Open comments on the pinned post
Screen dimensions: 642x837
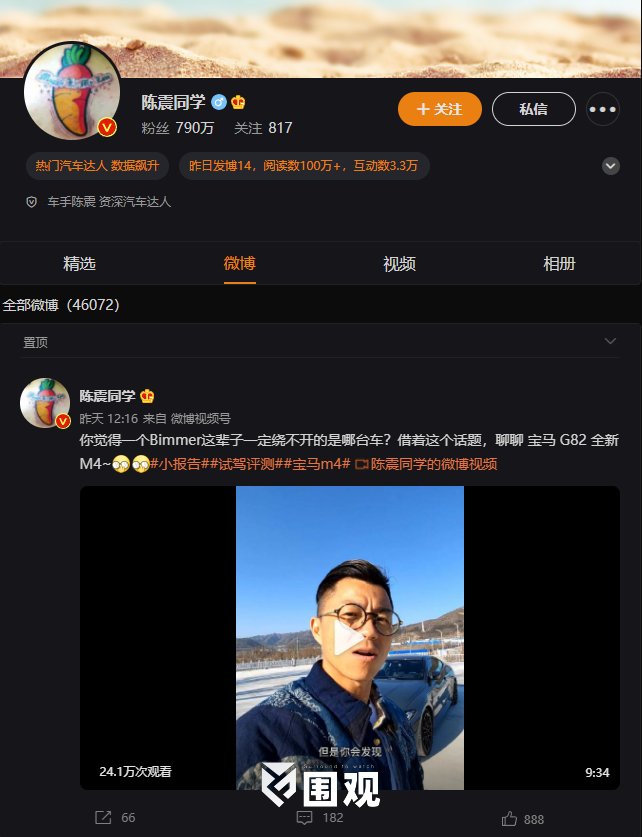(320, 818)
